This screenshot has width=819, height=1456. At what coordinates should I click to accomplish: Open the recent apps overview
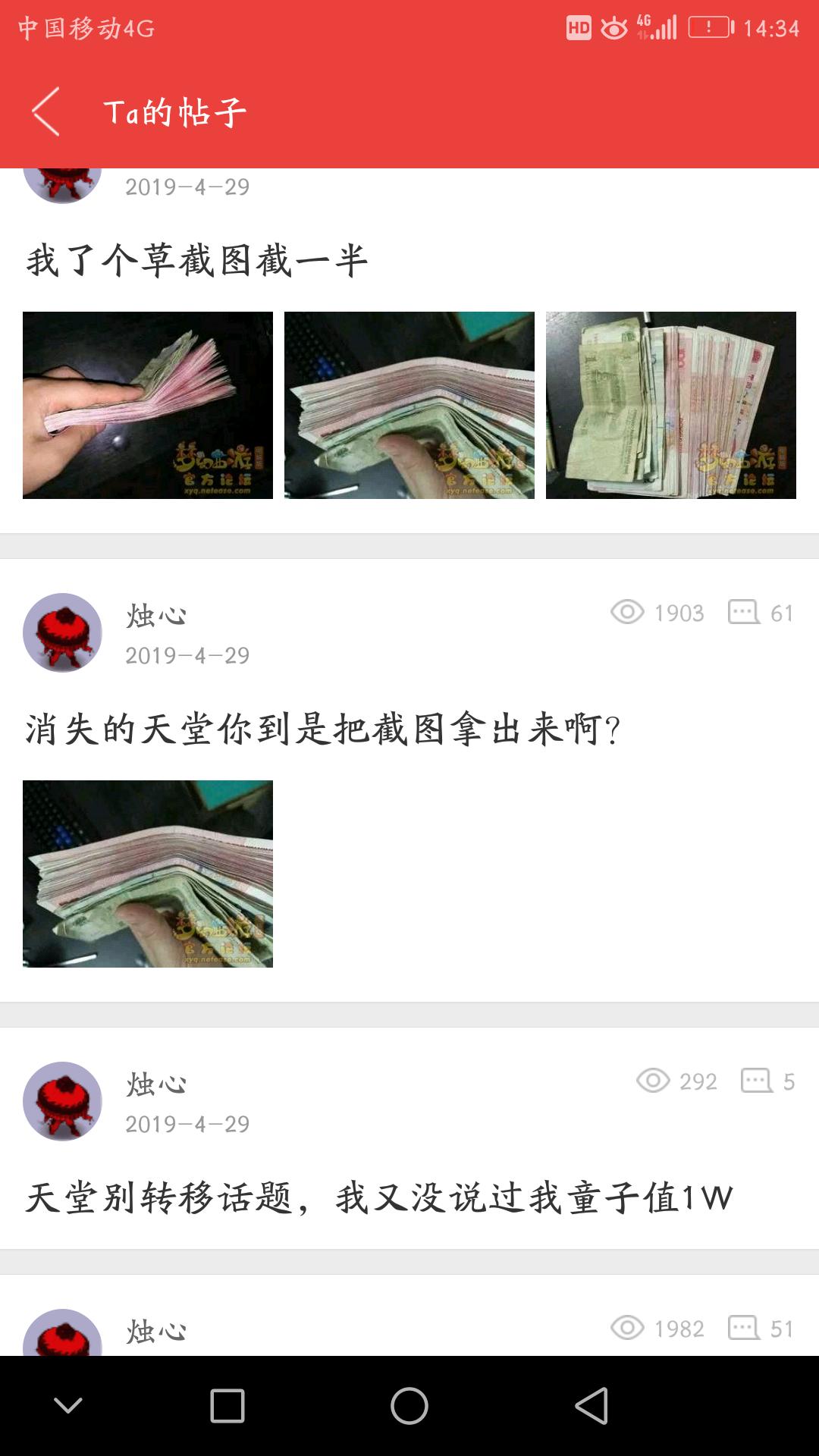click(x=227, y=1406)
